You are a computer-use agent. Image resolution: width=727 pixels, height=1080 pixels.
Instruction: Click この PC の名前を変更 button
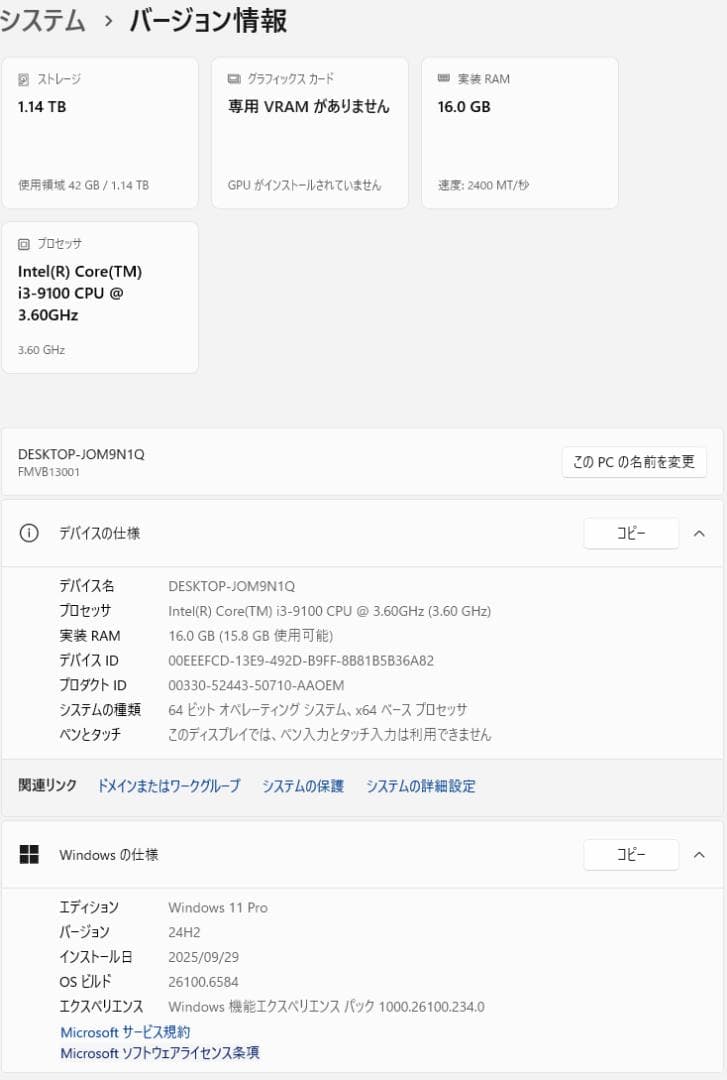point(634,462)
